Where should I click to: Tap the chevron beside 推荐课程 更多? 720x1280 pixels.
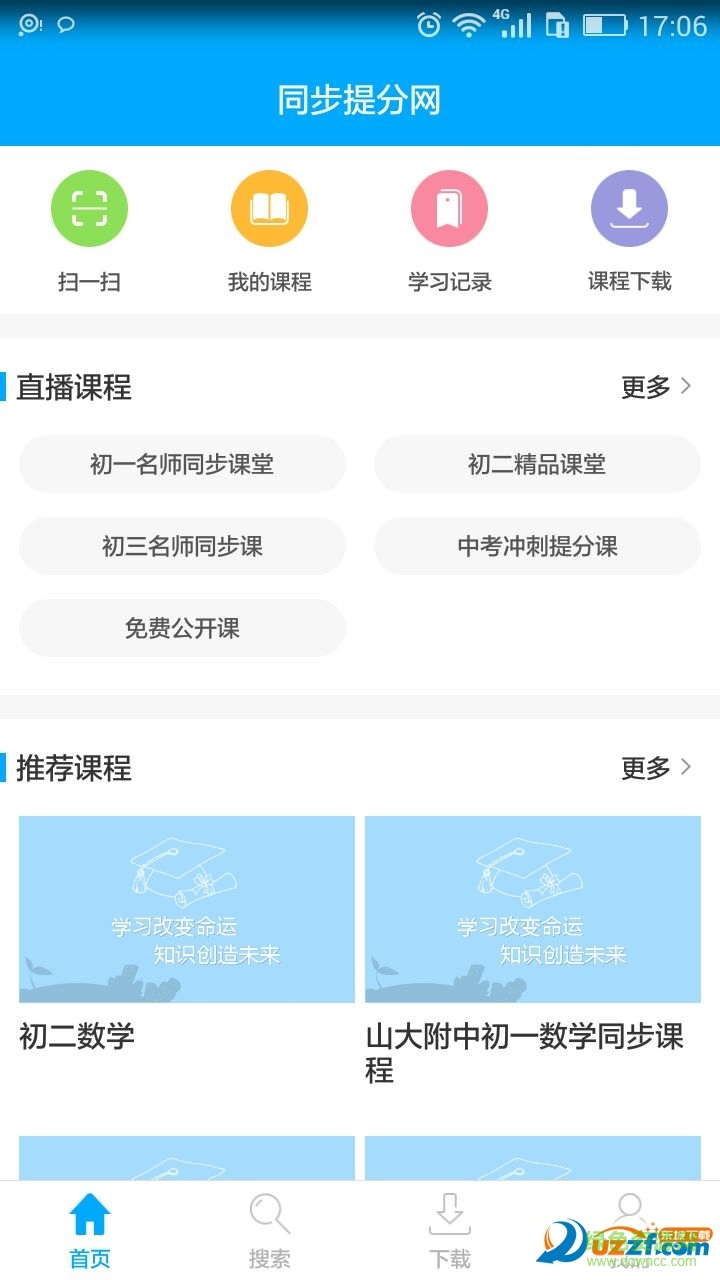tap(686, 768)
